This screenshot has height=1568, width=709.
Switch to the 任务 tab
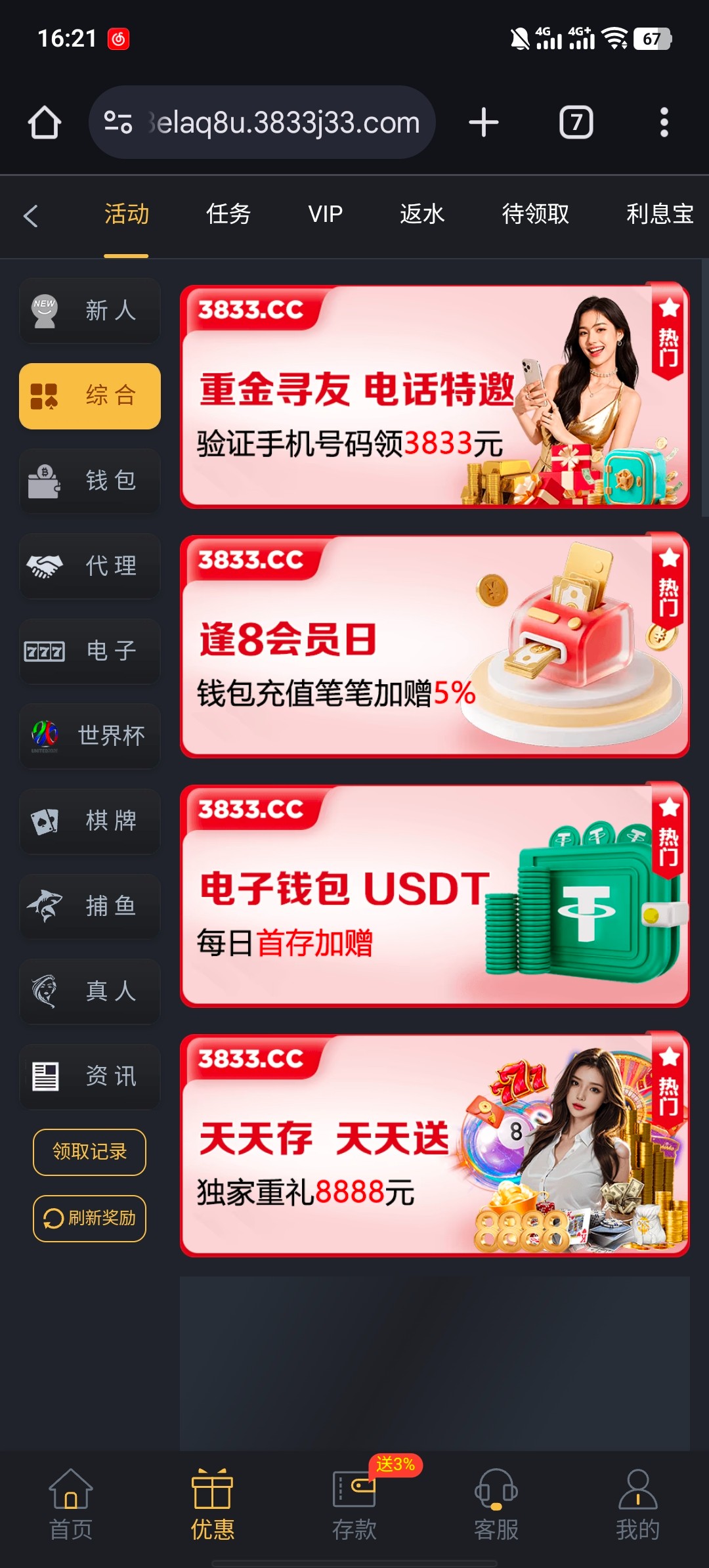point(228,214)
